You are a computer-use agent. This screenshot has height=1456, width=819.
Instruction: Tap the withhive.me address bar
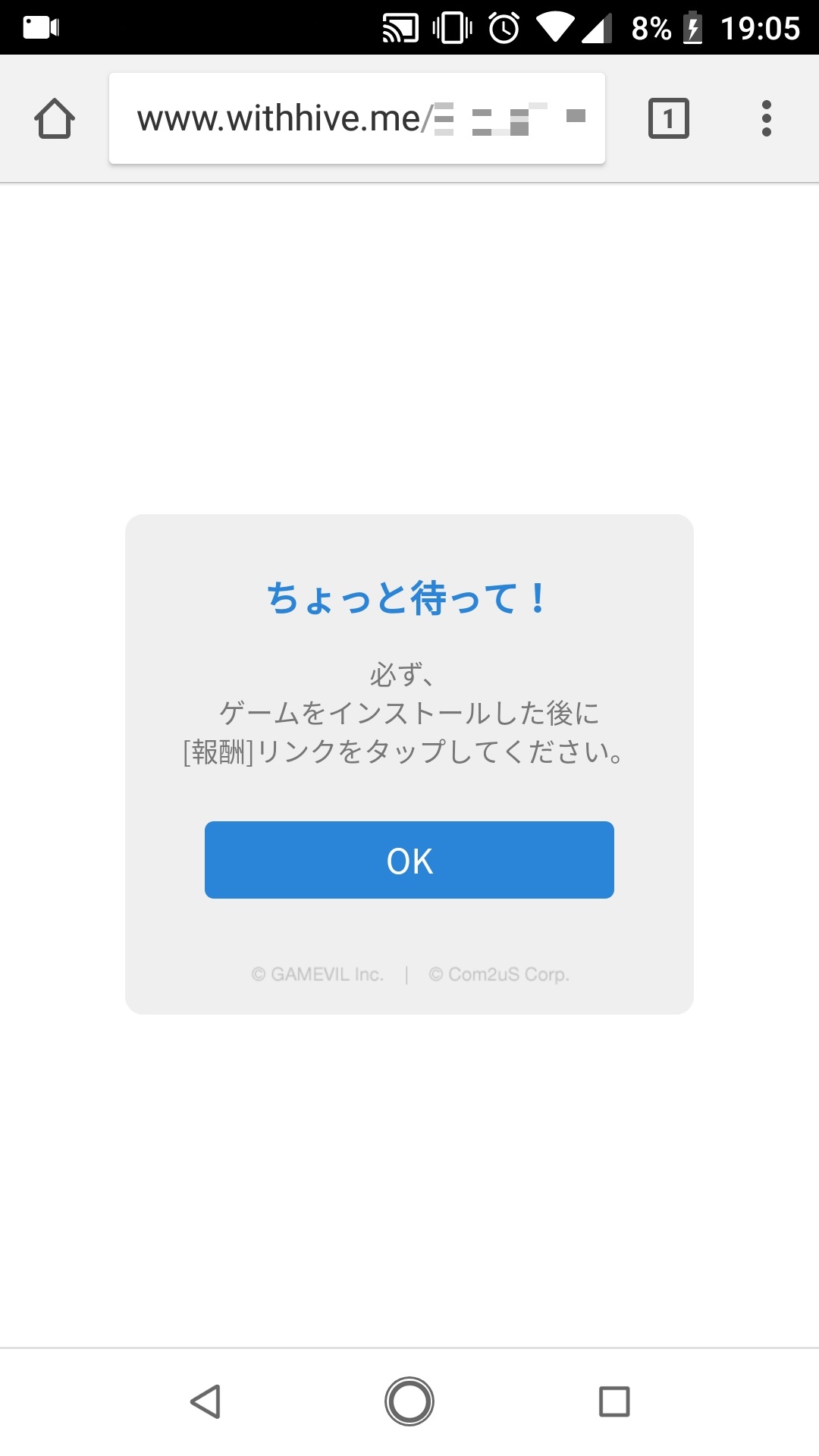(356, 118)
